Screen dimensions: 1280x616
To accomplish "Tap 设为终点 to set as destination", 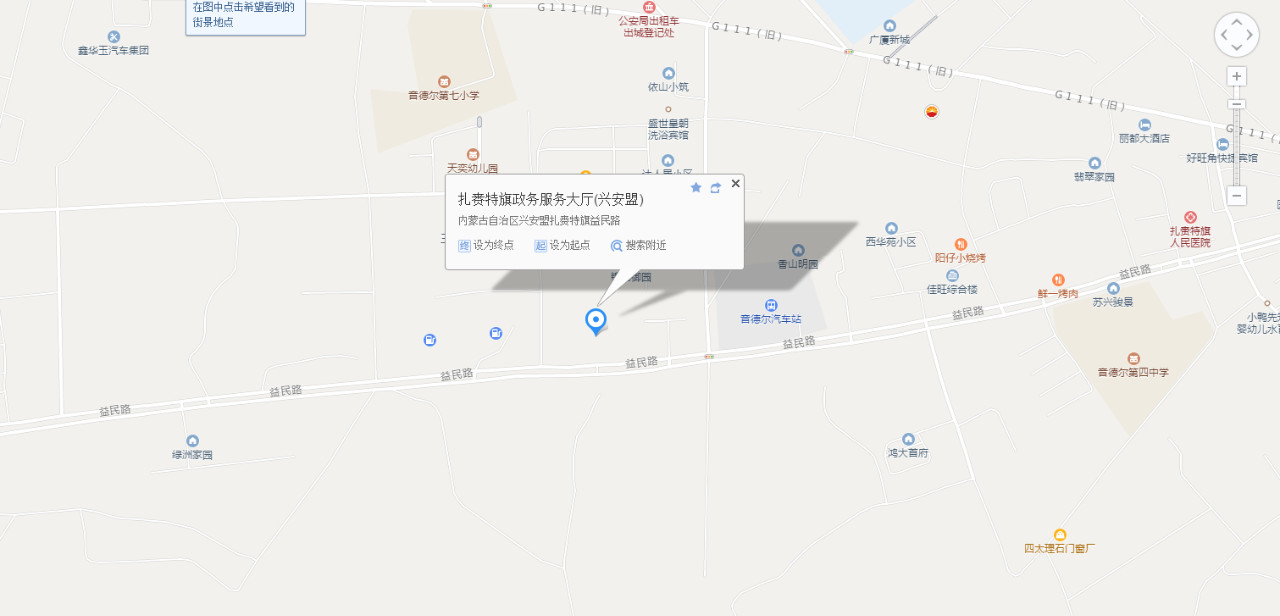I will (x=486, y=246).
